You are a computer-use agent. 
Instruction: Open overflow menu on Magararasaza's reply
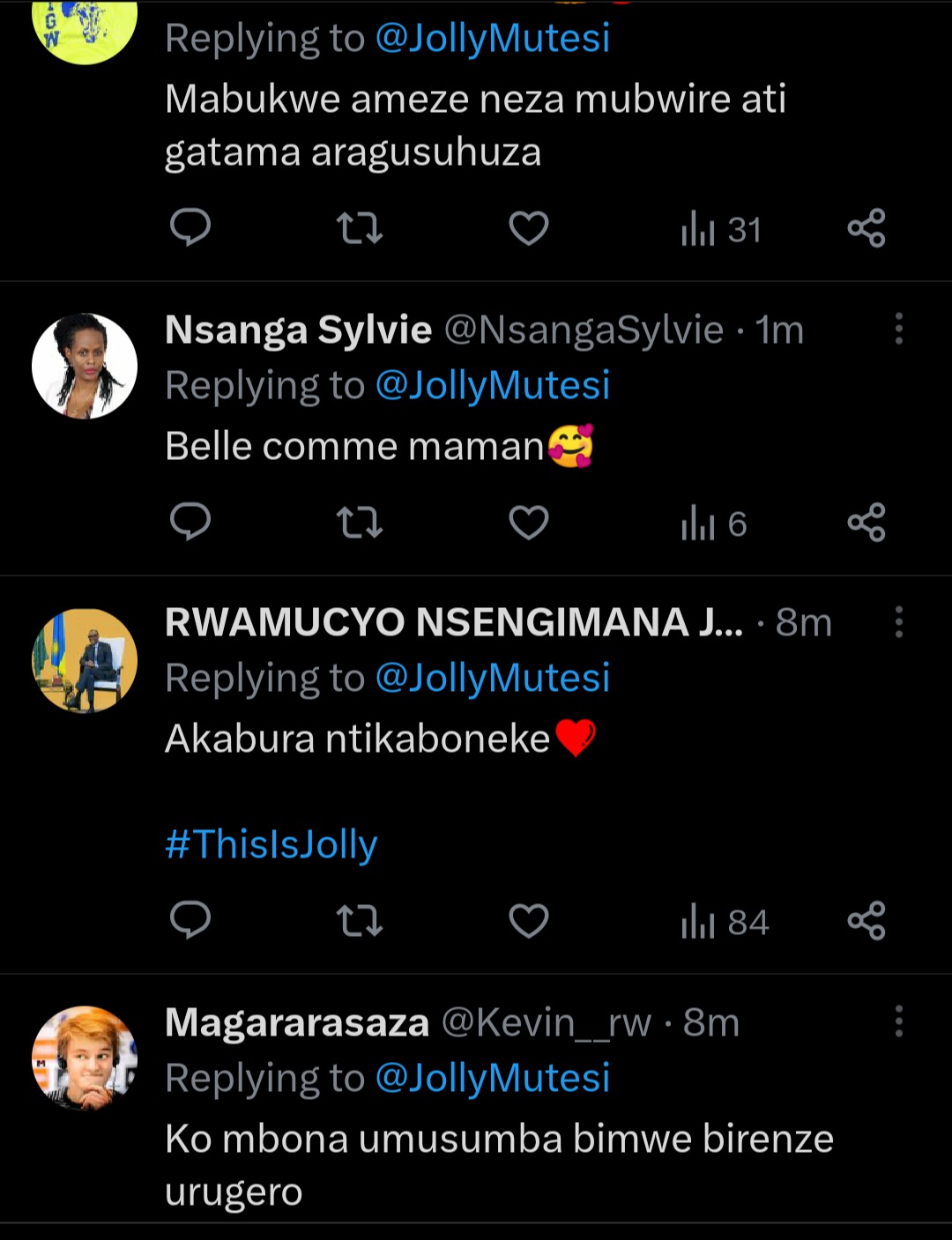tap(898, 1022)
